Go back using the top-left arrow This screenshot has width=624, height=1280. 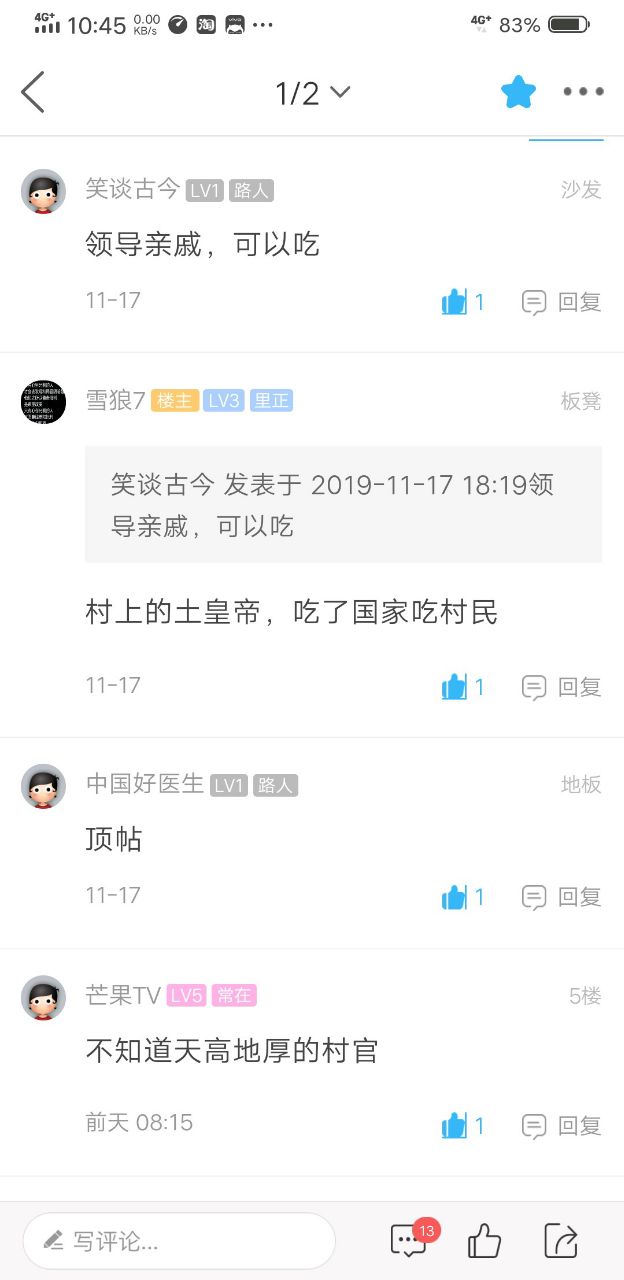click(34, 93)
